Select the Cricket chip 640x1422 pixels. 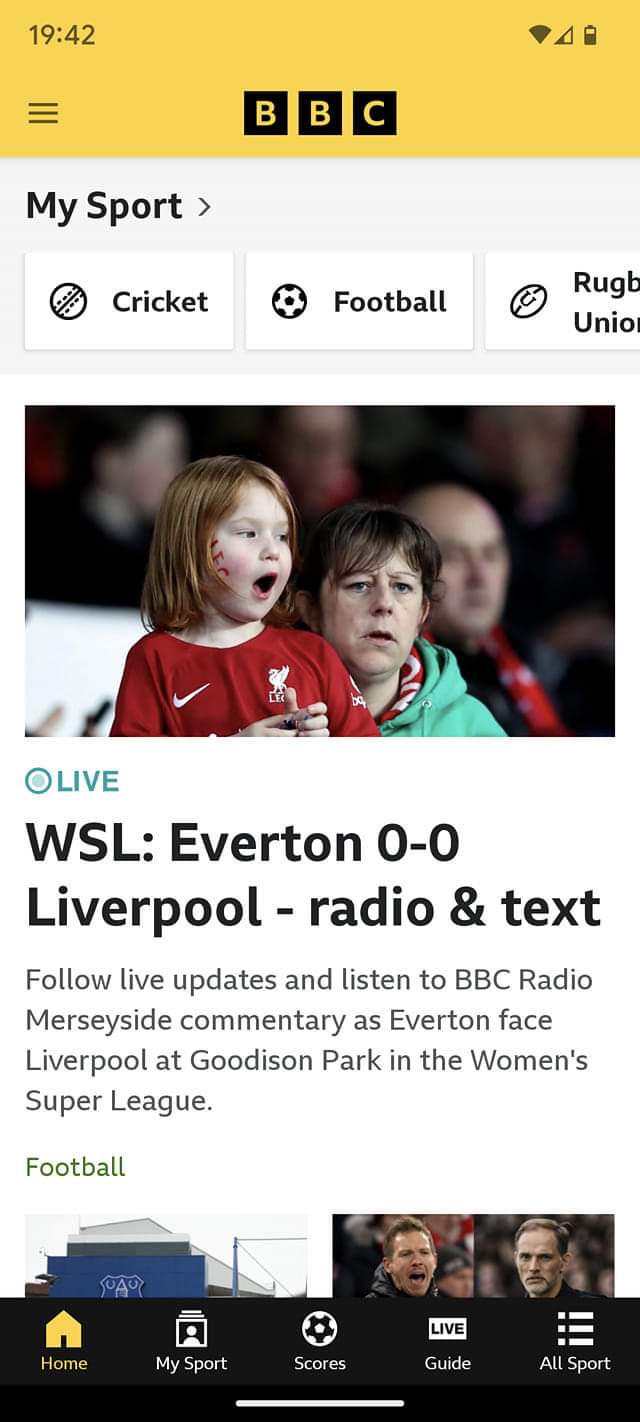(x=129, y=301)
